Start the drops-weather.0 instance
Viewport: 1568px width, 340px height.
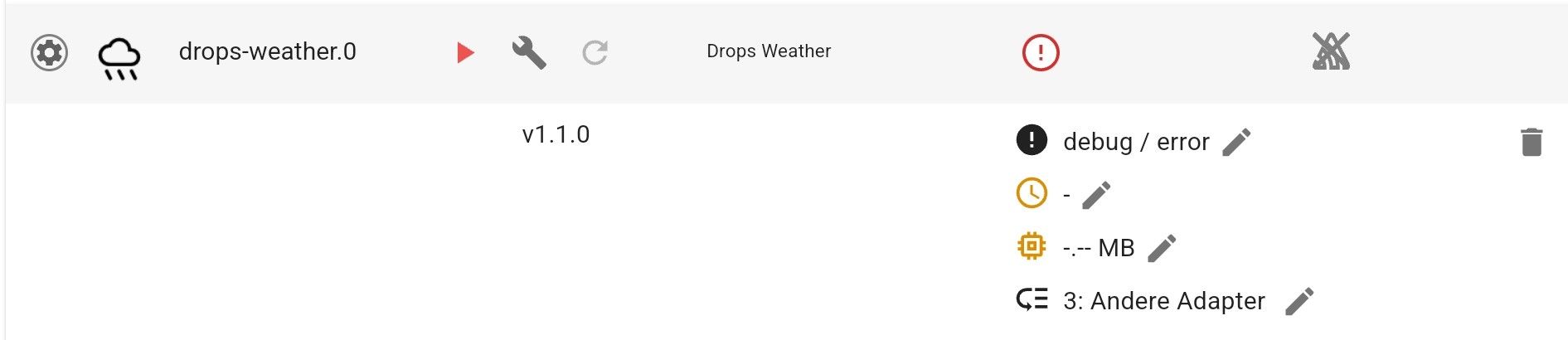(465, 53)
